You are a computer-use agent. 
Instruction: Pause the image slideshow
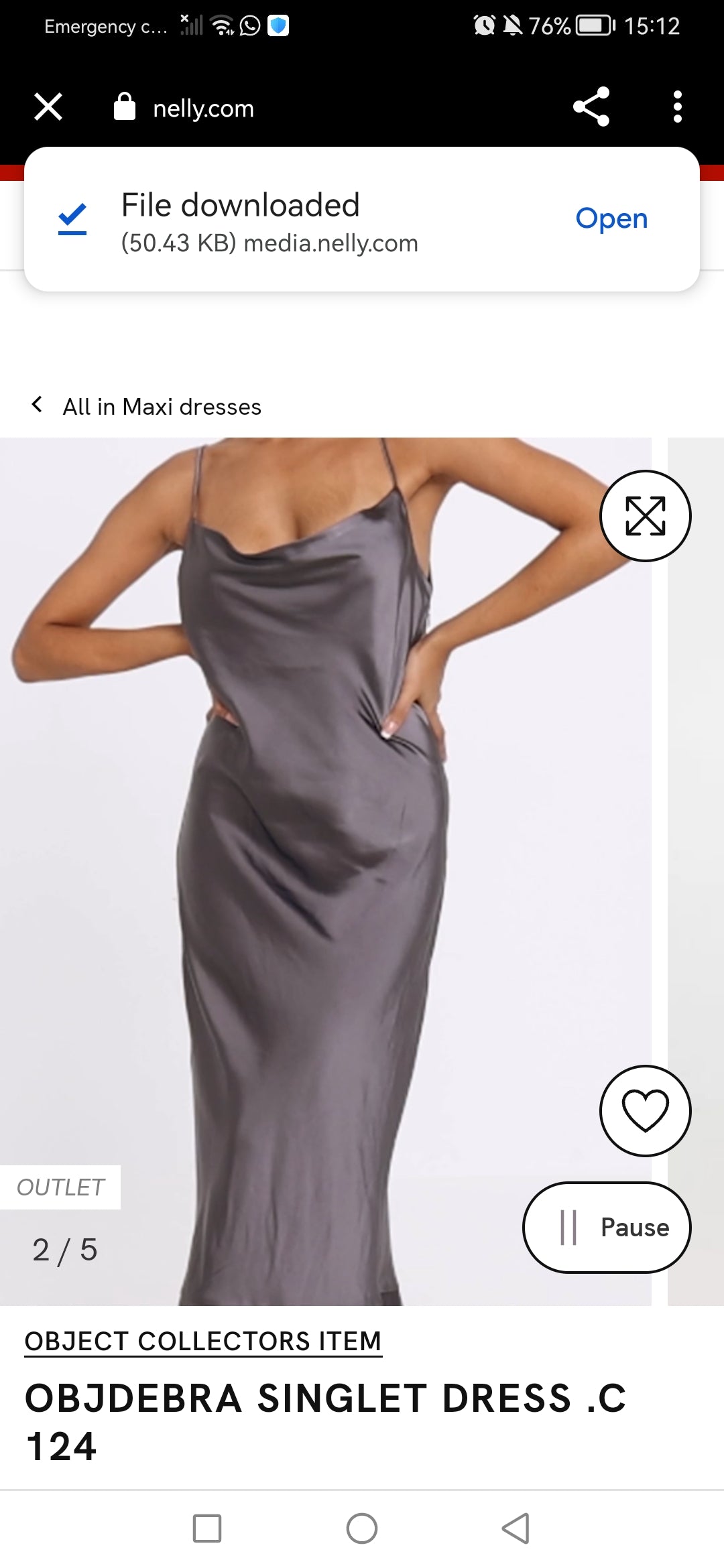click(x=607, y=1228)
